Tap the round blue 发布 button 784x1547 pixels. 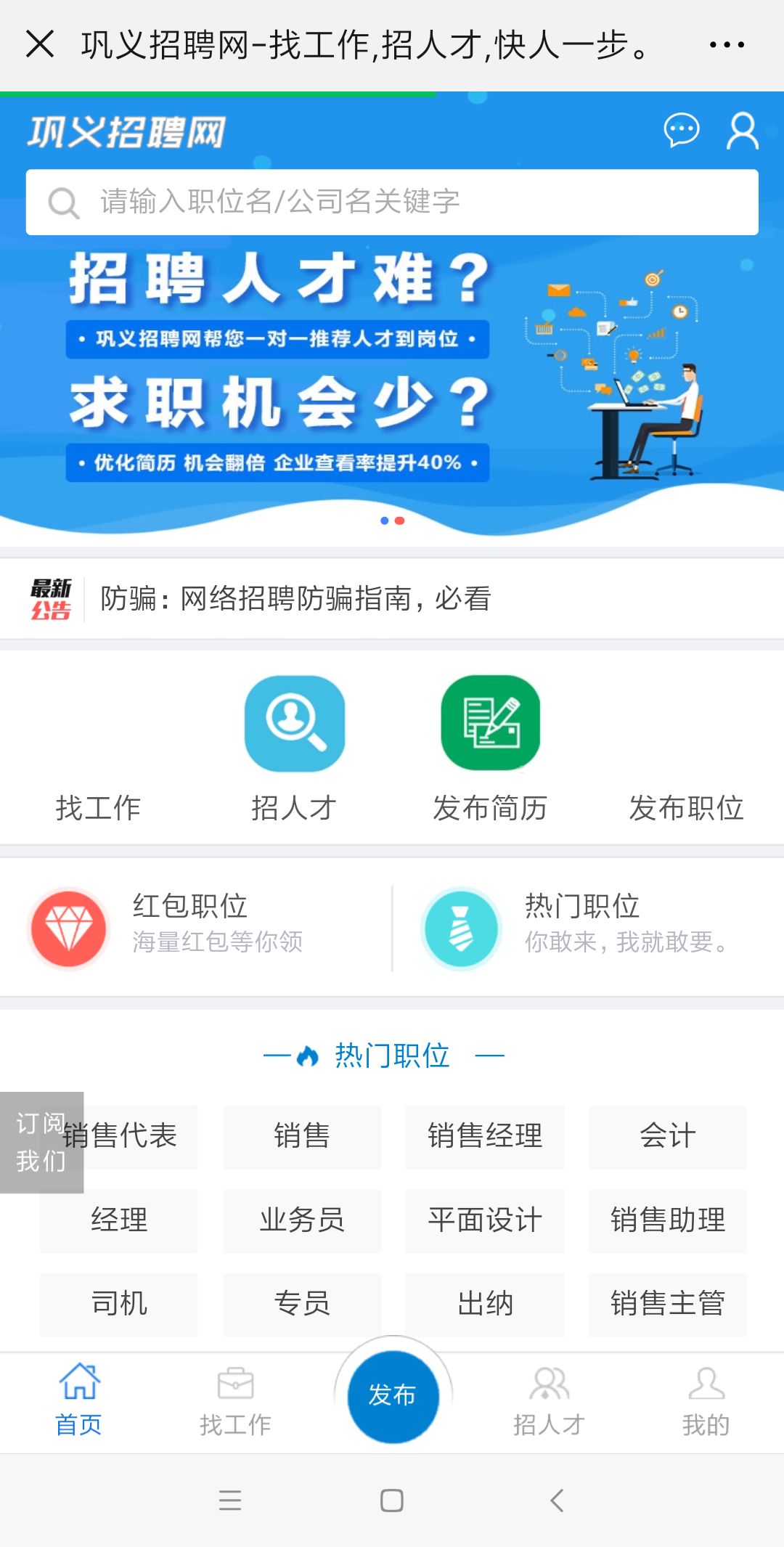tap(393, 1395)
